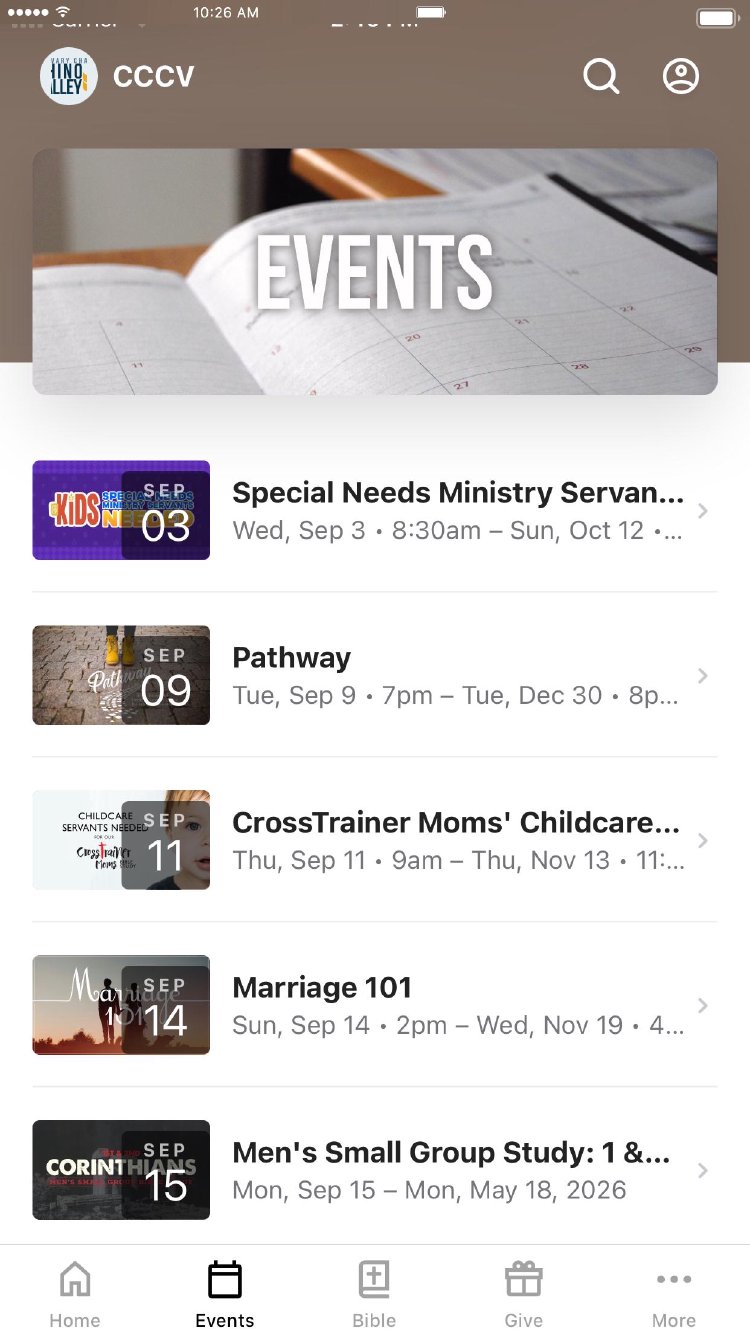Screen dimensions: 750x1334
Task: View Men's Small Group Study event
Action: click(x=458, y=1170)
